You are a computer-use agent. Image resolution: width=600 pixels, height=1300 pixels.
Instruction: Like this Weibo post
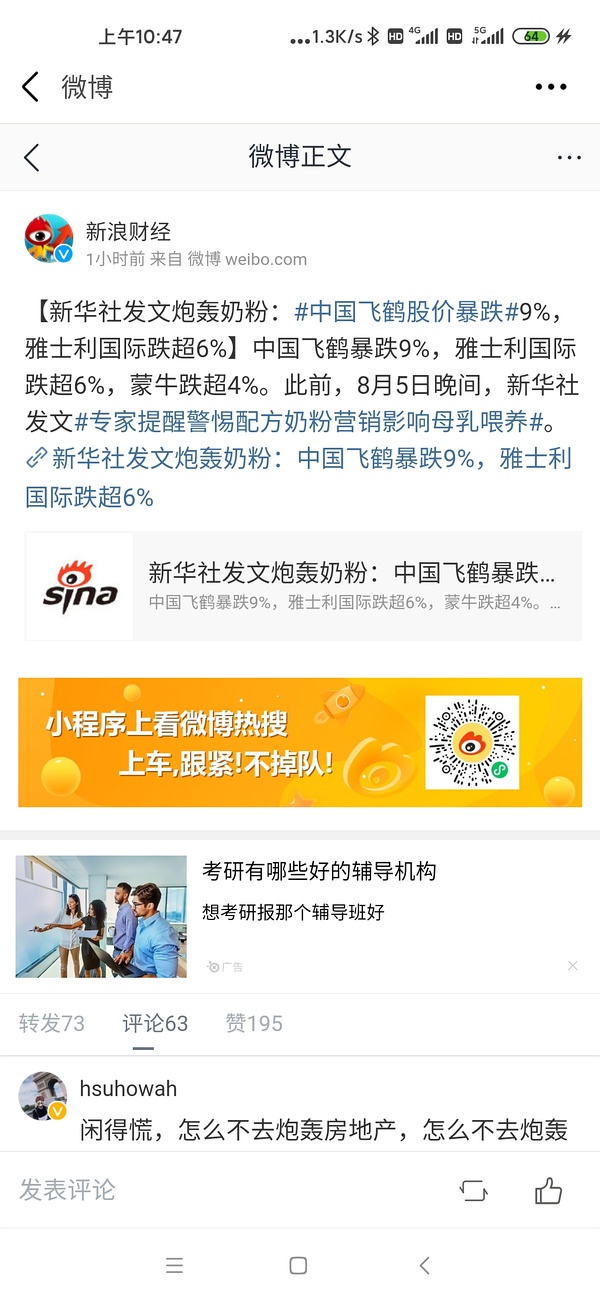[548, 1190]
